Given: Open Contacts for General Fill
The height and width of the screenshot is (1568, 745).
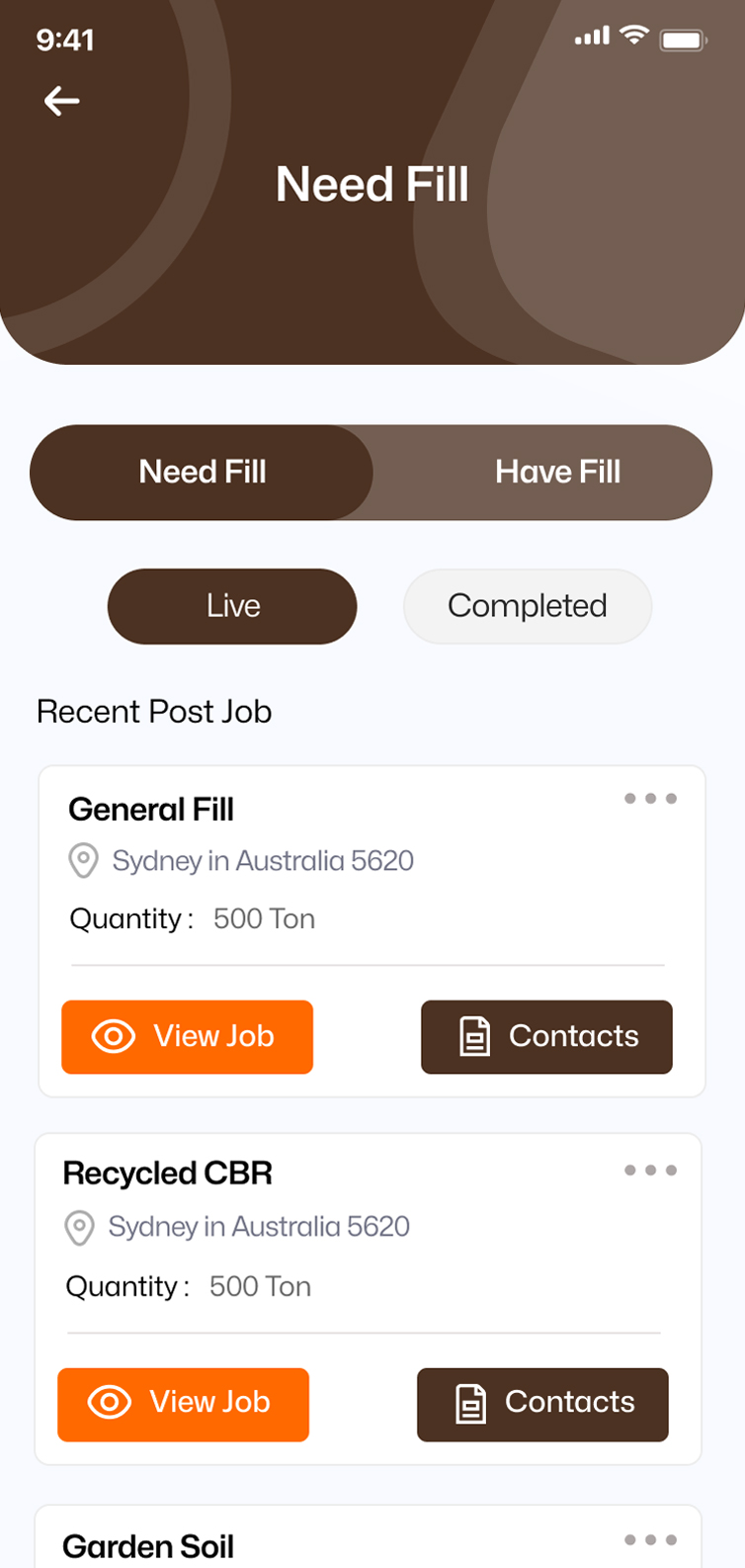Looking at the screenshot, I should (x=546, y=1036).
